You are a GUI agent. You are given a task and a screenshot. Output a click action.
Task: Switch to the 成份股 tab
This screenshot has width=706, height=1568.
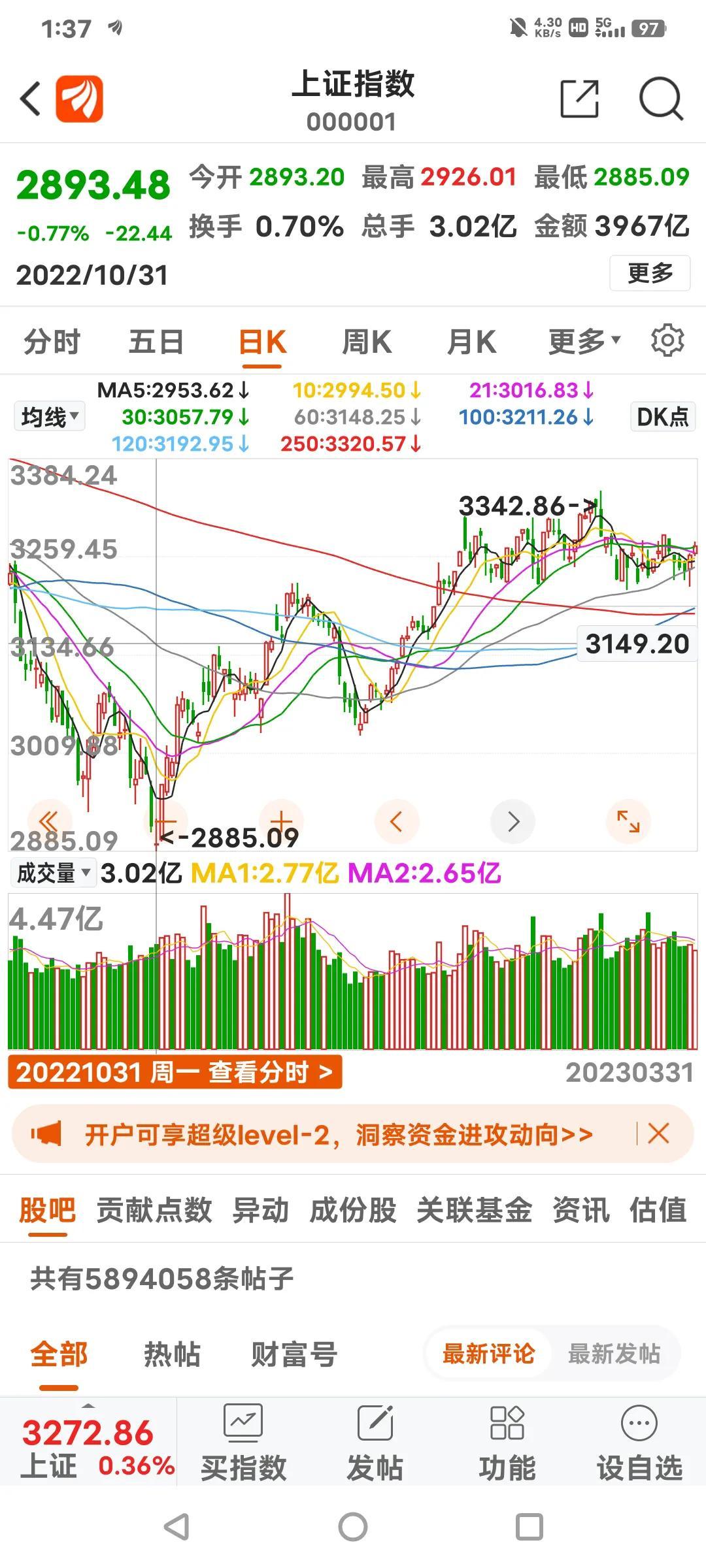coord(353,1209)
